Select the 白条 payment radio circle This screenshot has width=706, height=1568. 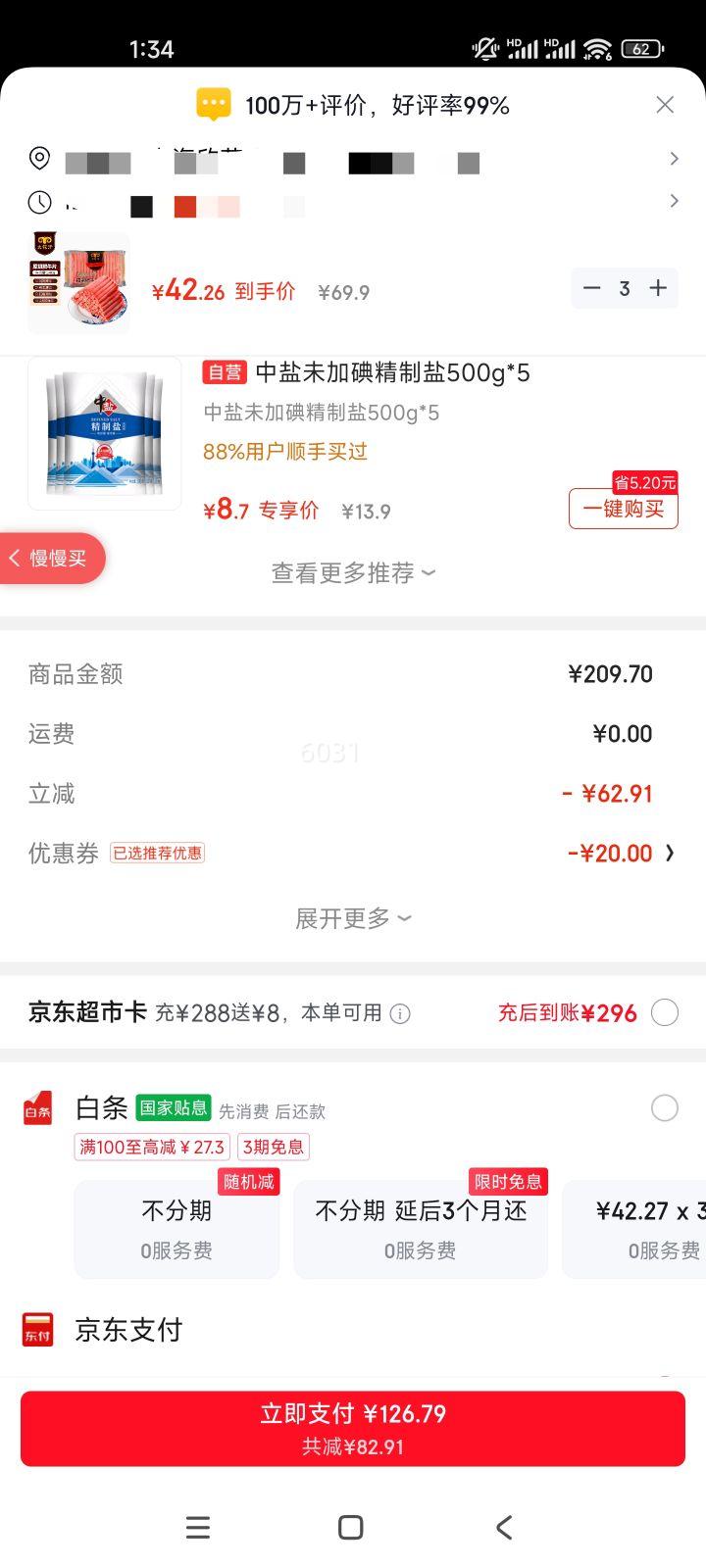coord(665,1107)
